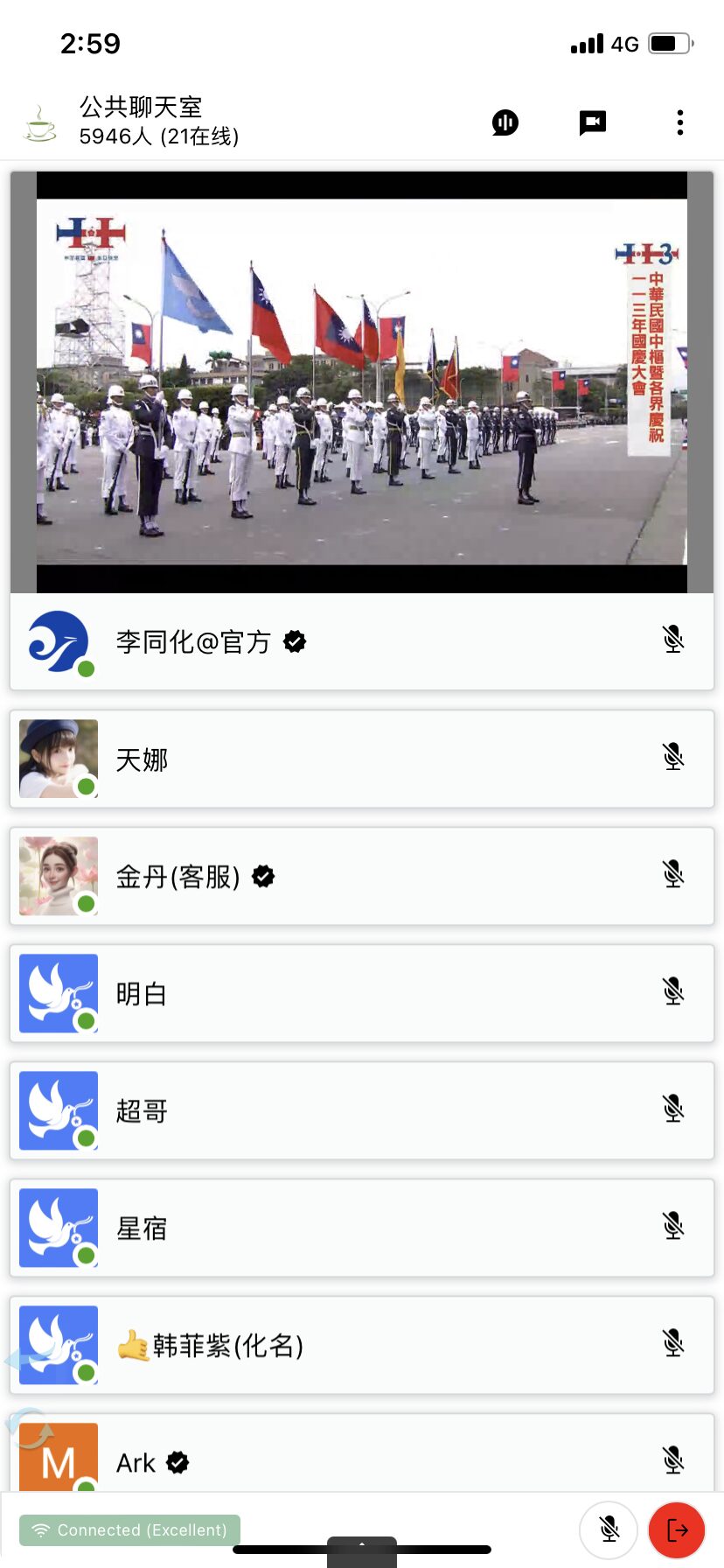This screenshot has height=1568, width=724.
Task: Toggle my microphone at the bottom
Action: click(609, 1529)
